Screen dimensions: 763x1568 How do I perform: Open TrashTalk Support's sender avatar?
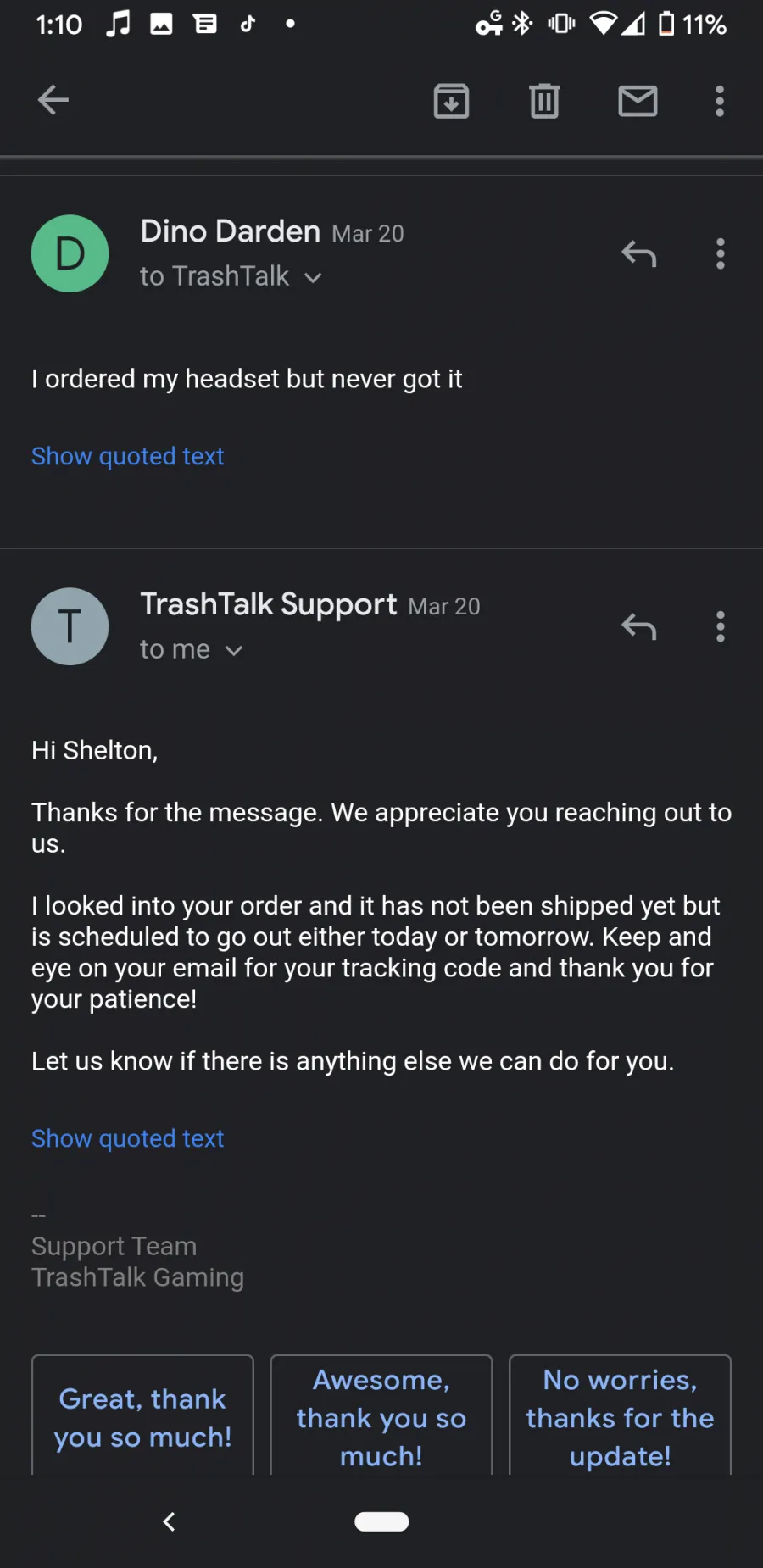[x=70, y=626]
